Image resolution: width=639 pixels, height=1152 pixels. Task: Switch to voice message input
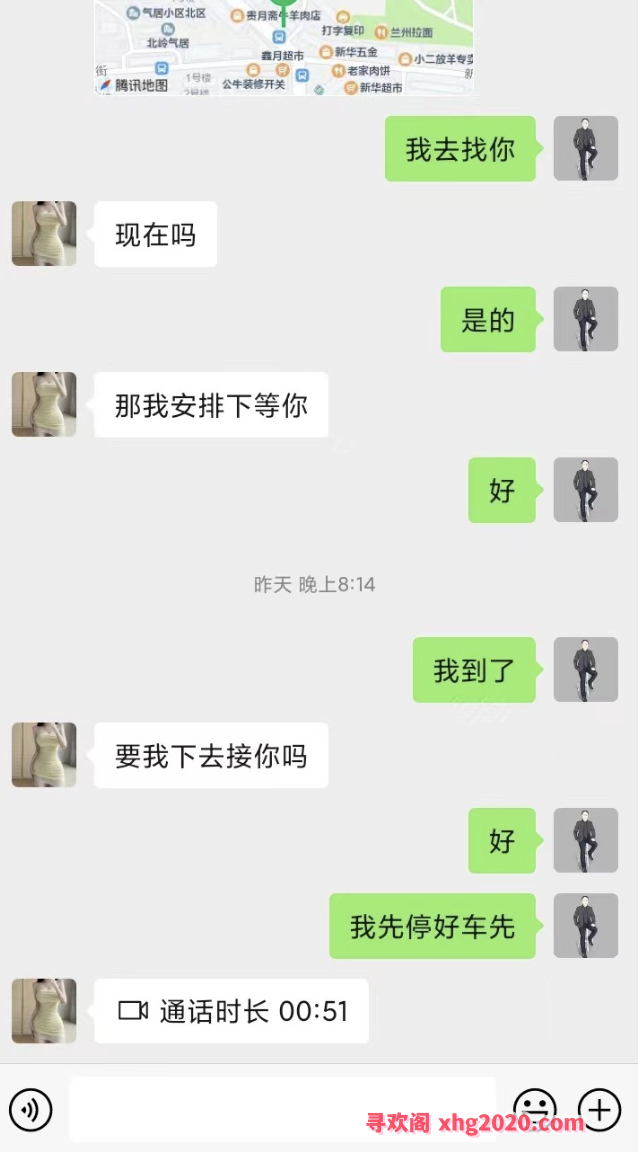[x=30, y=1109]
